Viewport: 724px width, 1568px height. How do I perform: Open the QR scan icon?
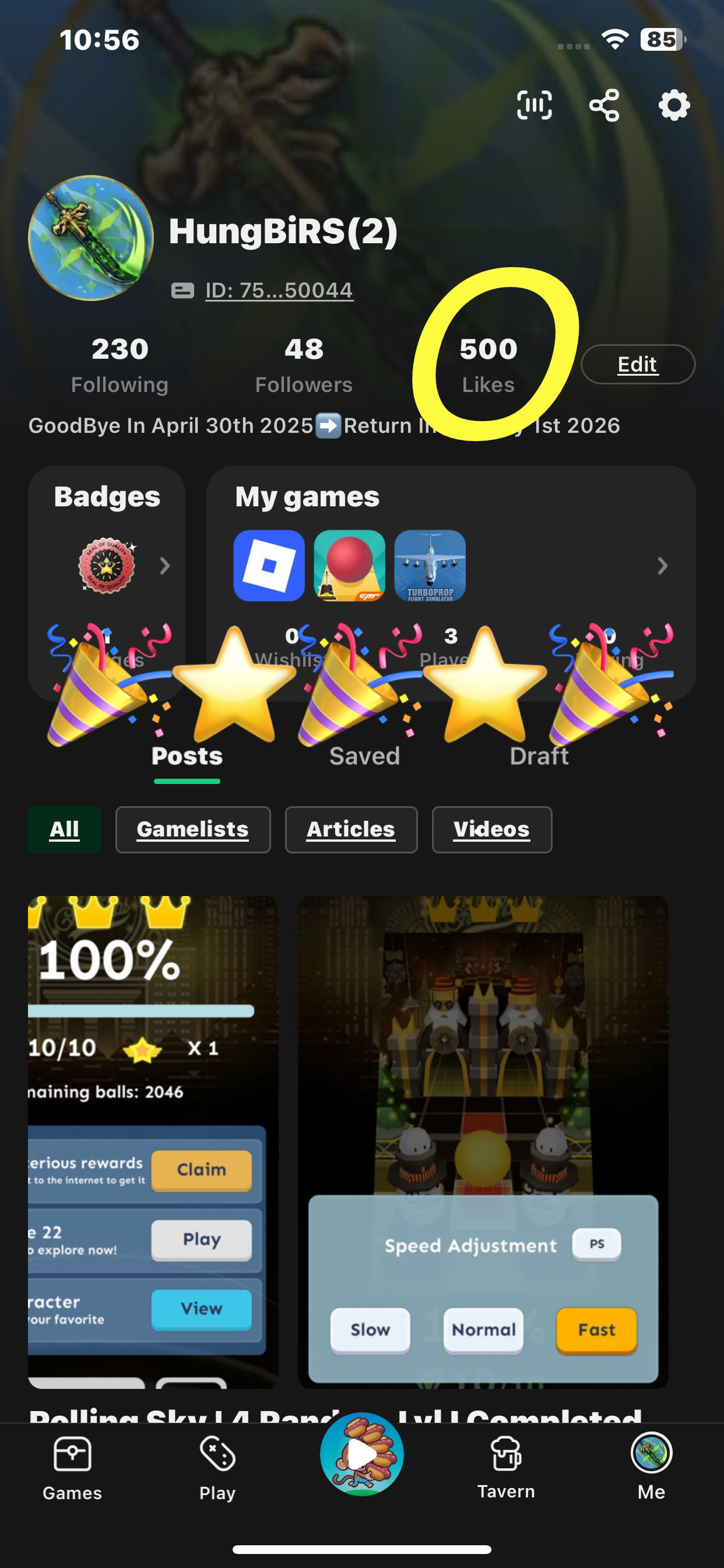pos(534,106)
